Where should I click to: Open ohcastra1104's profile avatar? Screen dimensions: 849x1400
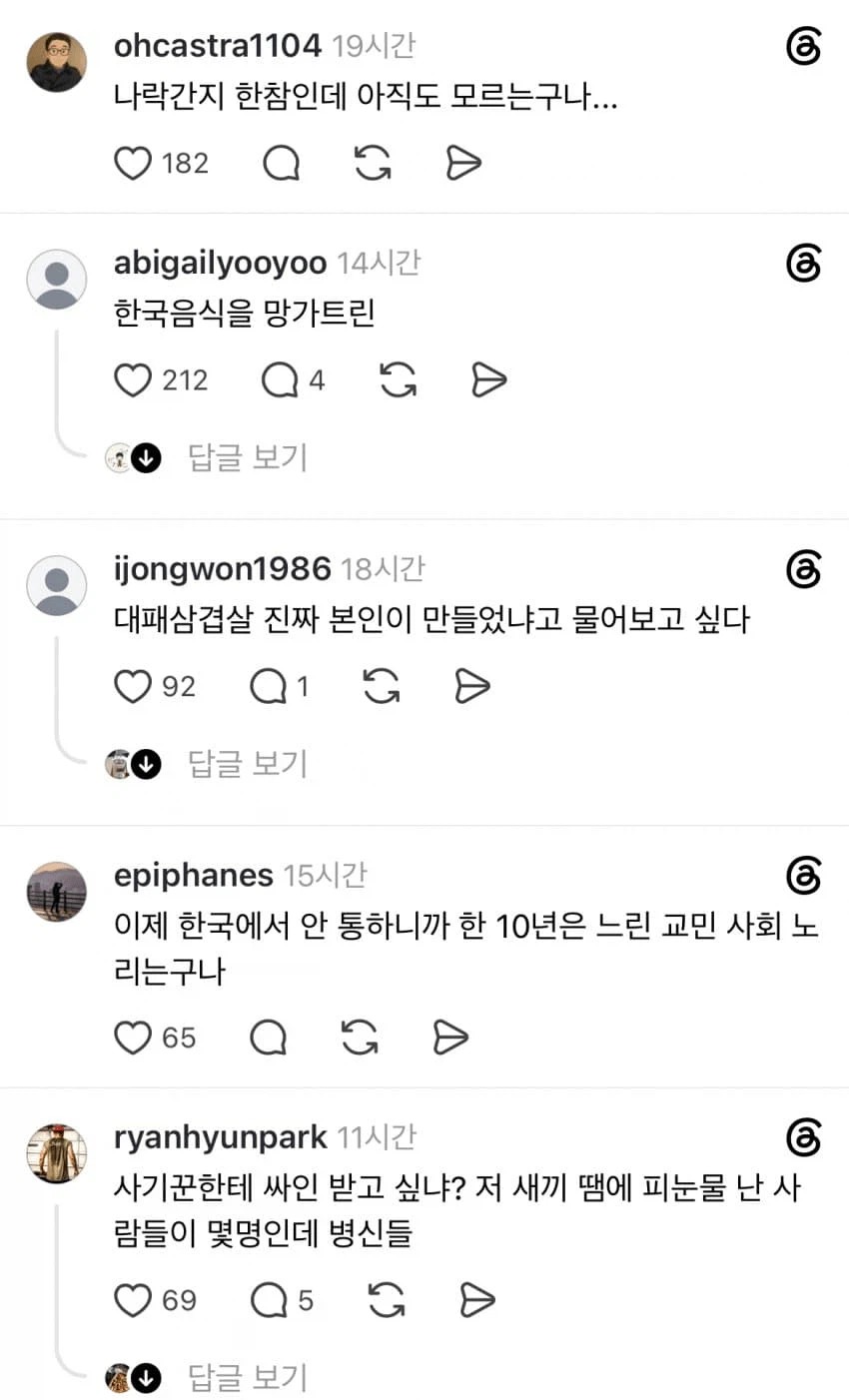(56, 62)
